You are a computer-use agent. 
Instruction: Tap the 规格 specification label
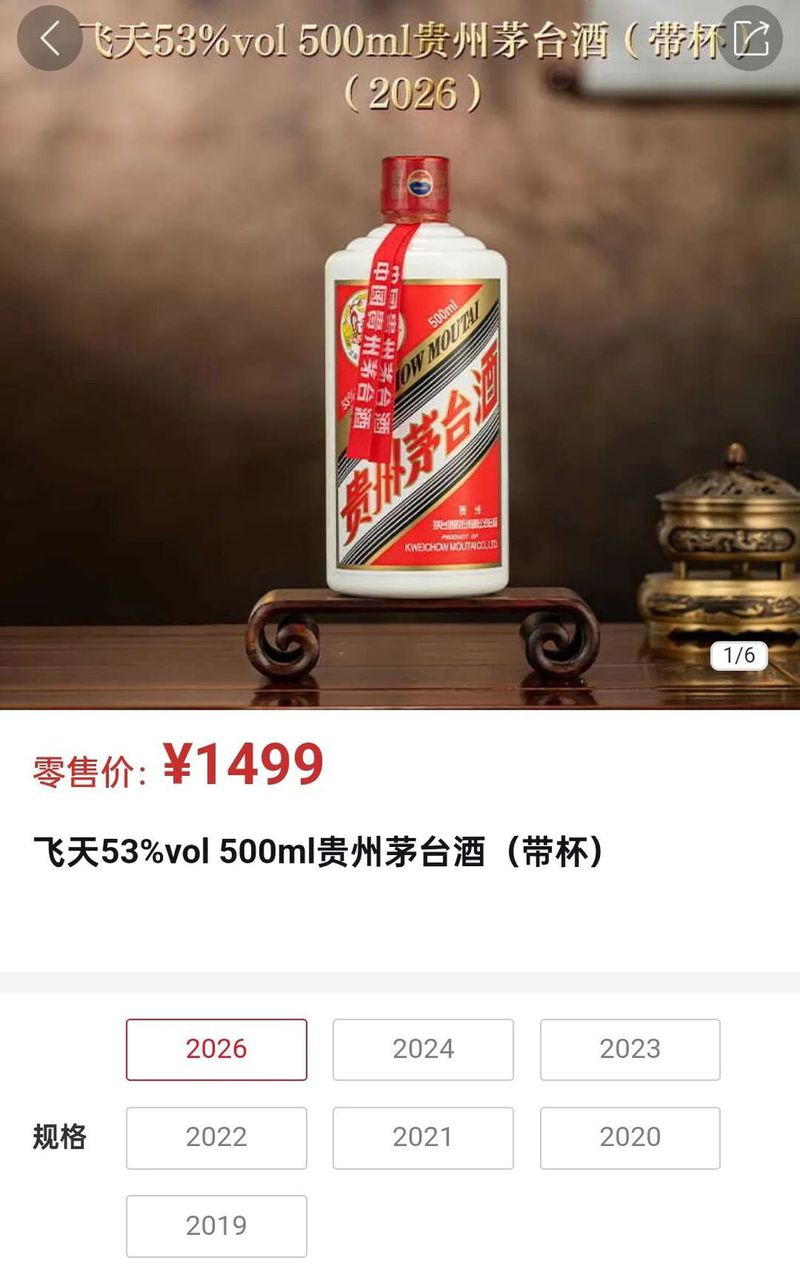coord(60,1137)
